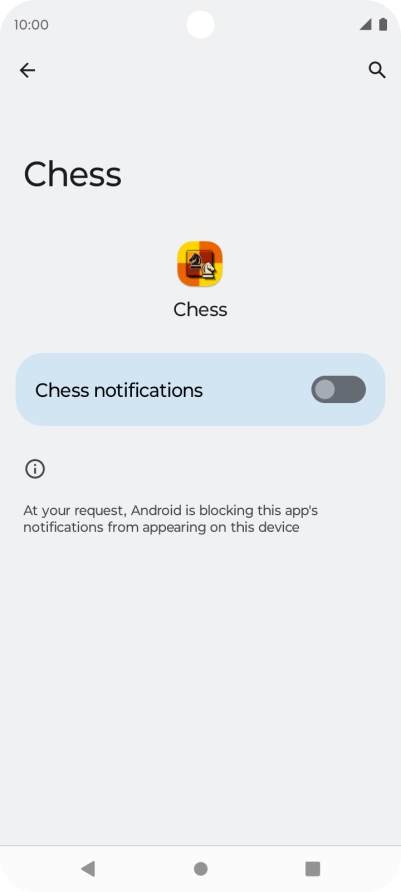401x892 pixels.
Task: Tap the system back triangle button
Action: click(88, 869)
